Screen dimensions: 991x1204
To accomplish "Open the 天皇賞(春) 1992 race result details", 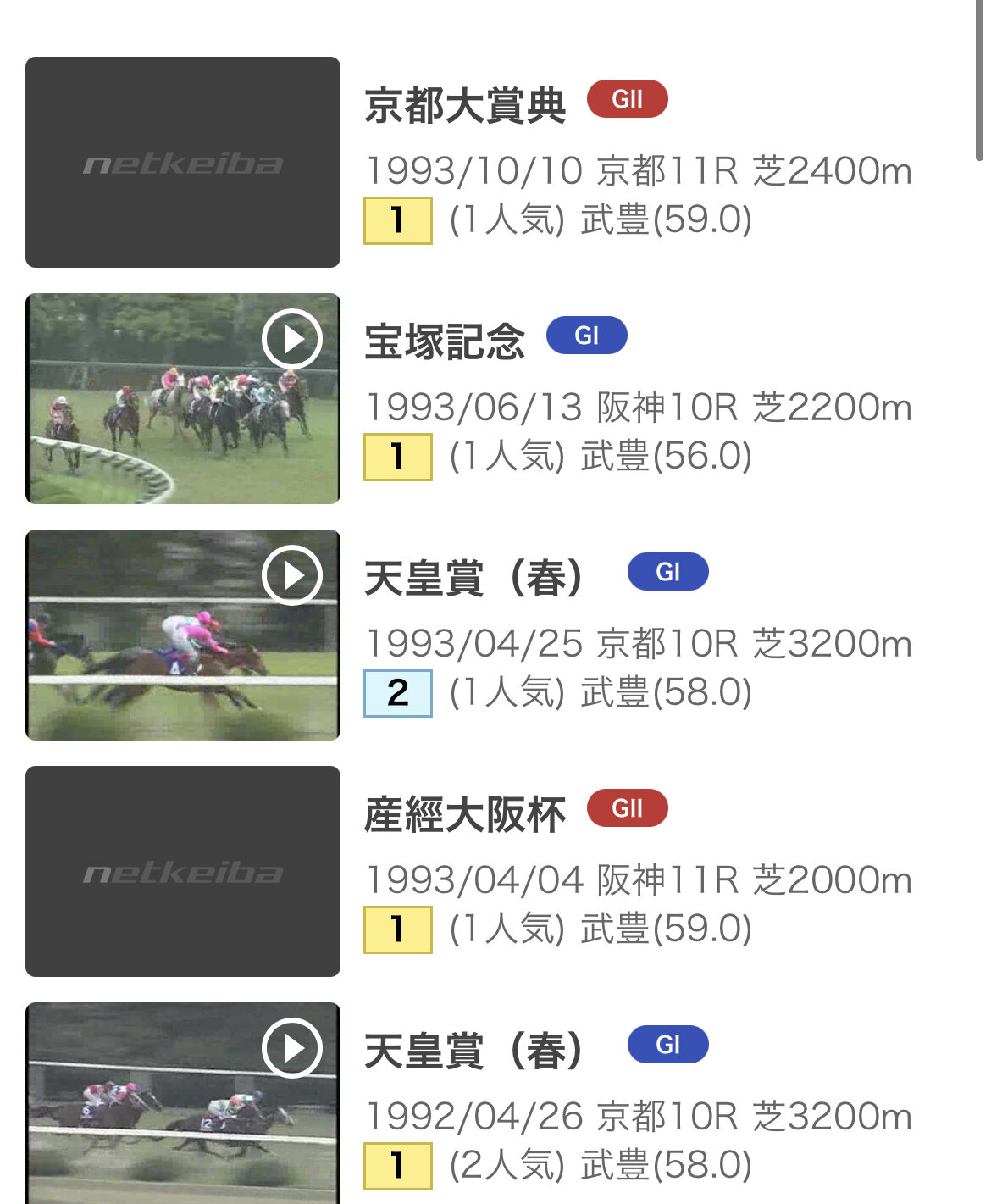I will [x=474, y=1051].
